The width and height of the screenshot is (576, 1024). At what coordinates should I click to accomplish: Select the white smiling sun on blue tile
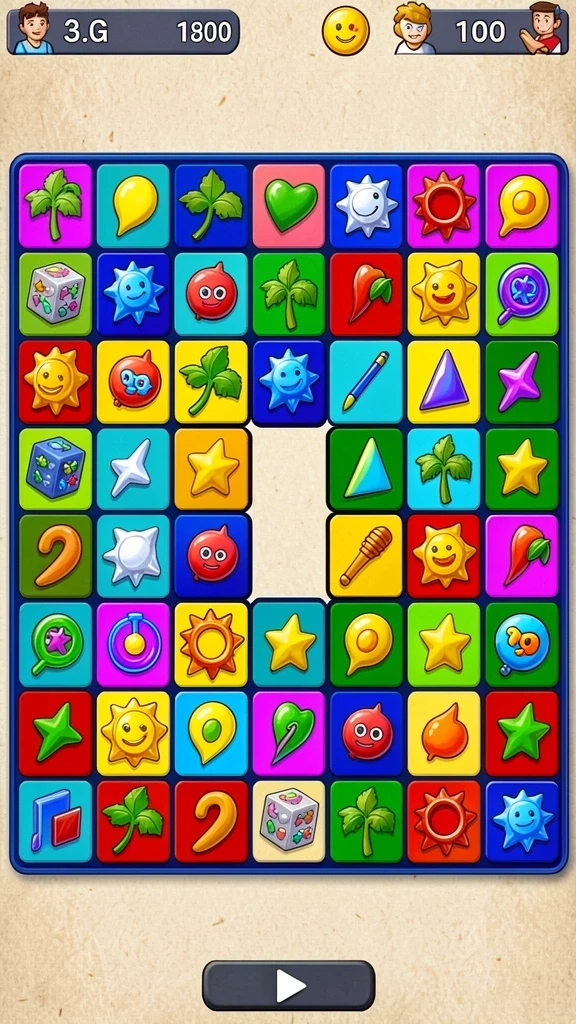(x=366, y=206)
